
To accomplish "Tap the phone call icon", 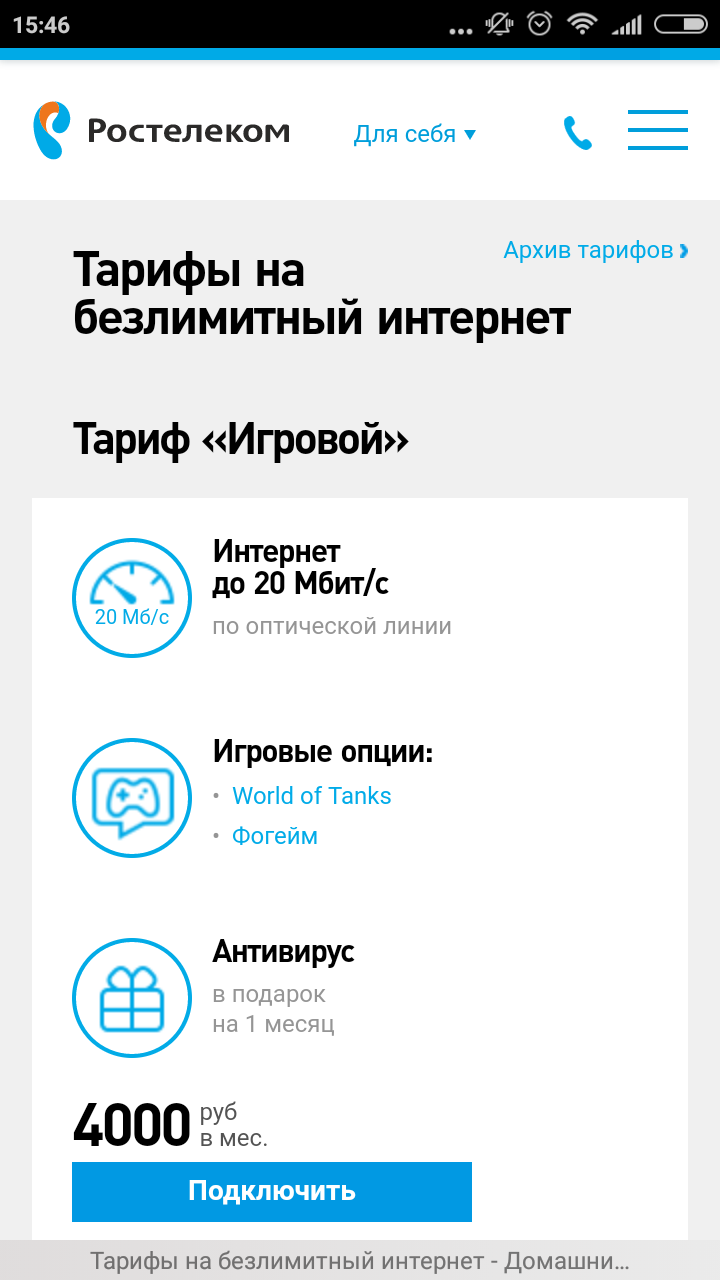I will point(578,133).
